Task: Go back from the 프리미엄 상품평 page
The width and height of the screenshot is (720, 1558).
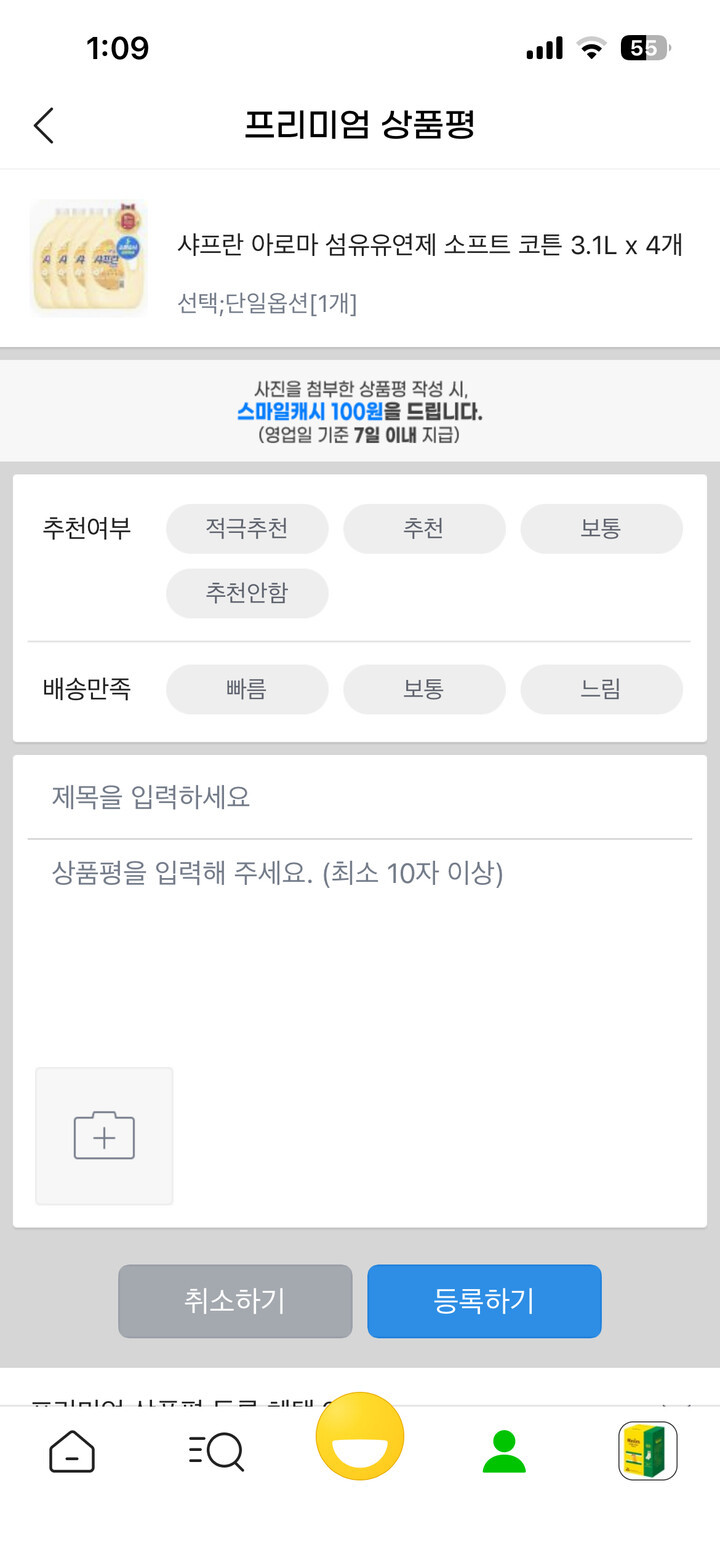Action: tap(44, 125)
